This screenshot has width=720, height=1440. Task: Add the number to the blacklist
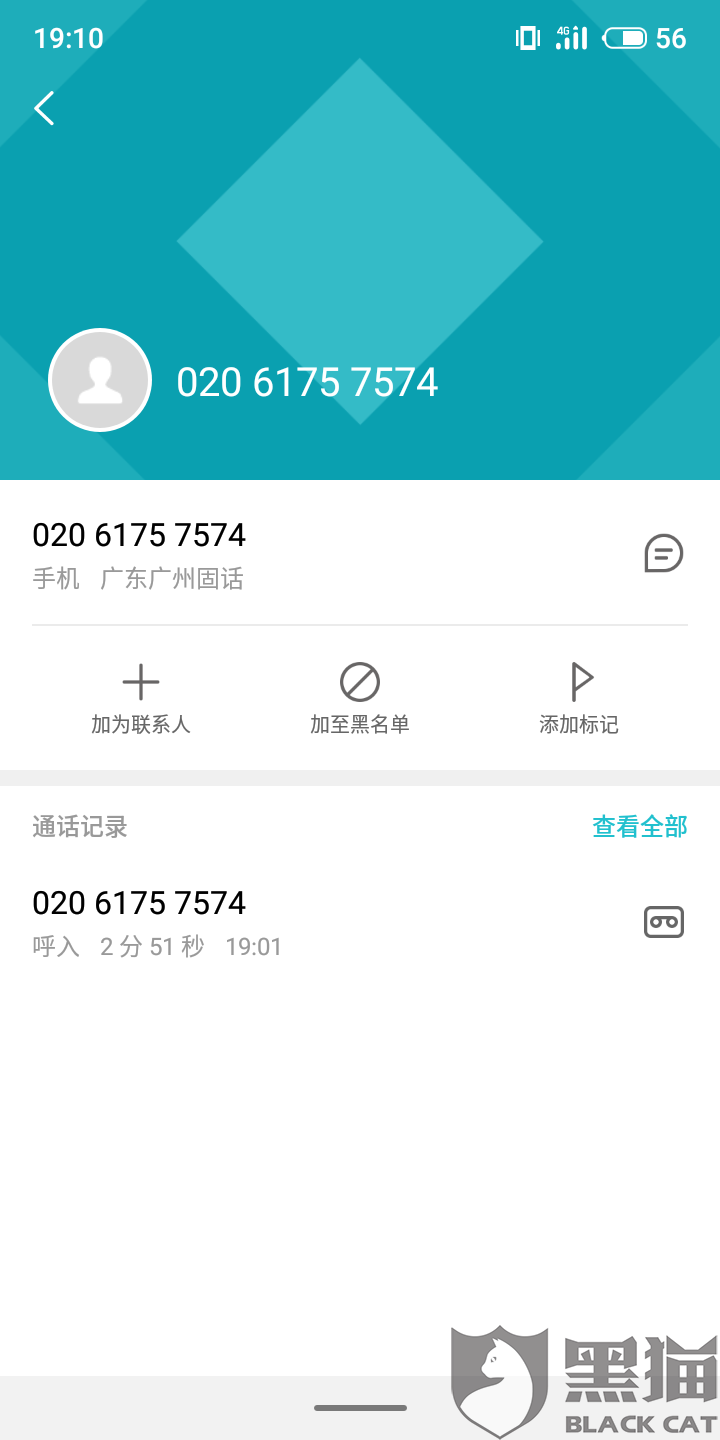360,698
